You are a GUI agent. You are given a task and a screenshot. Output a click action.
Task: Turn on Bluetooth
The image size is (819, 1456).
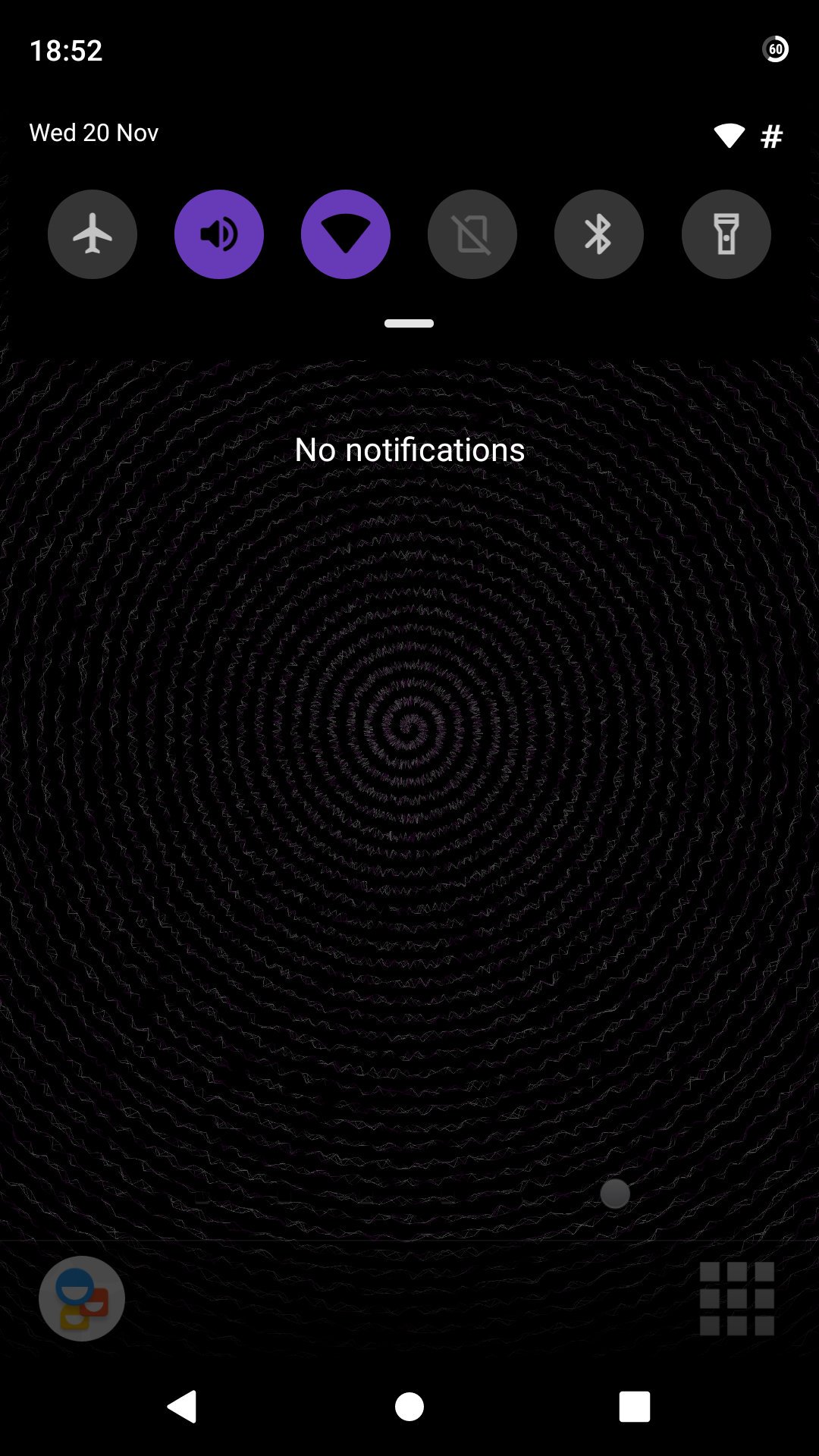pos(599,234)
